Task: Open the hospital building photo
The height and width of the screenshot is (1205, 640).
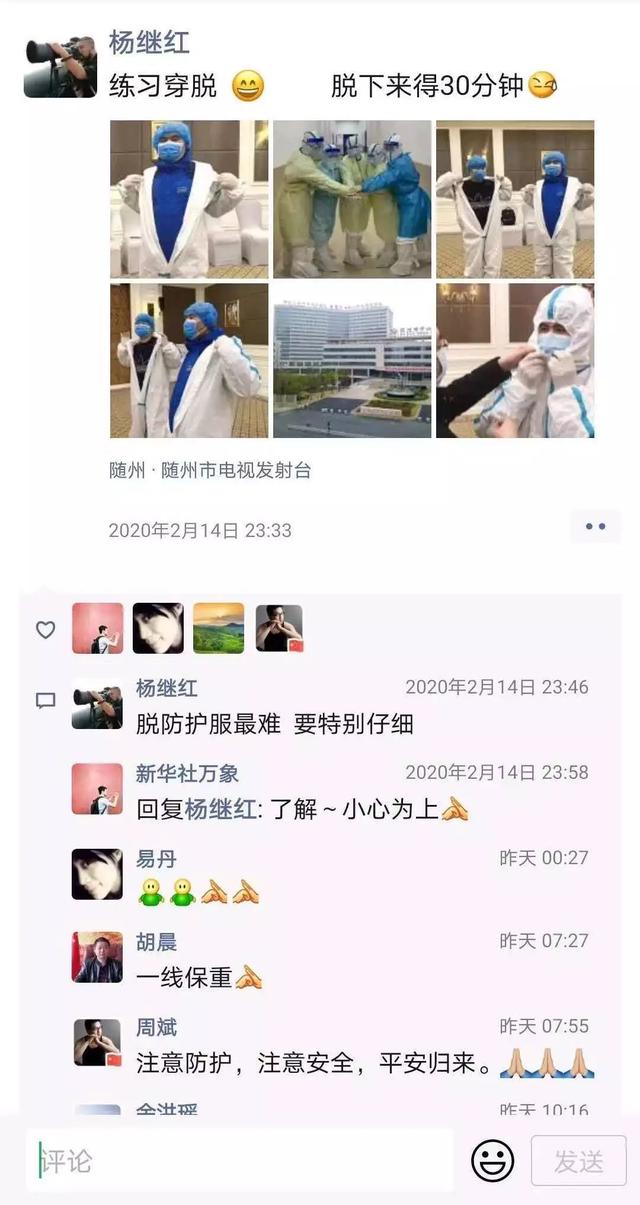Action: (352, 361)
